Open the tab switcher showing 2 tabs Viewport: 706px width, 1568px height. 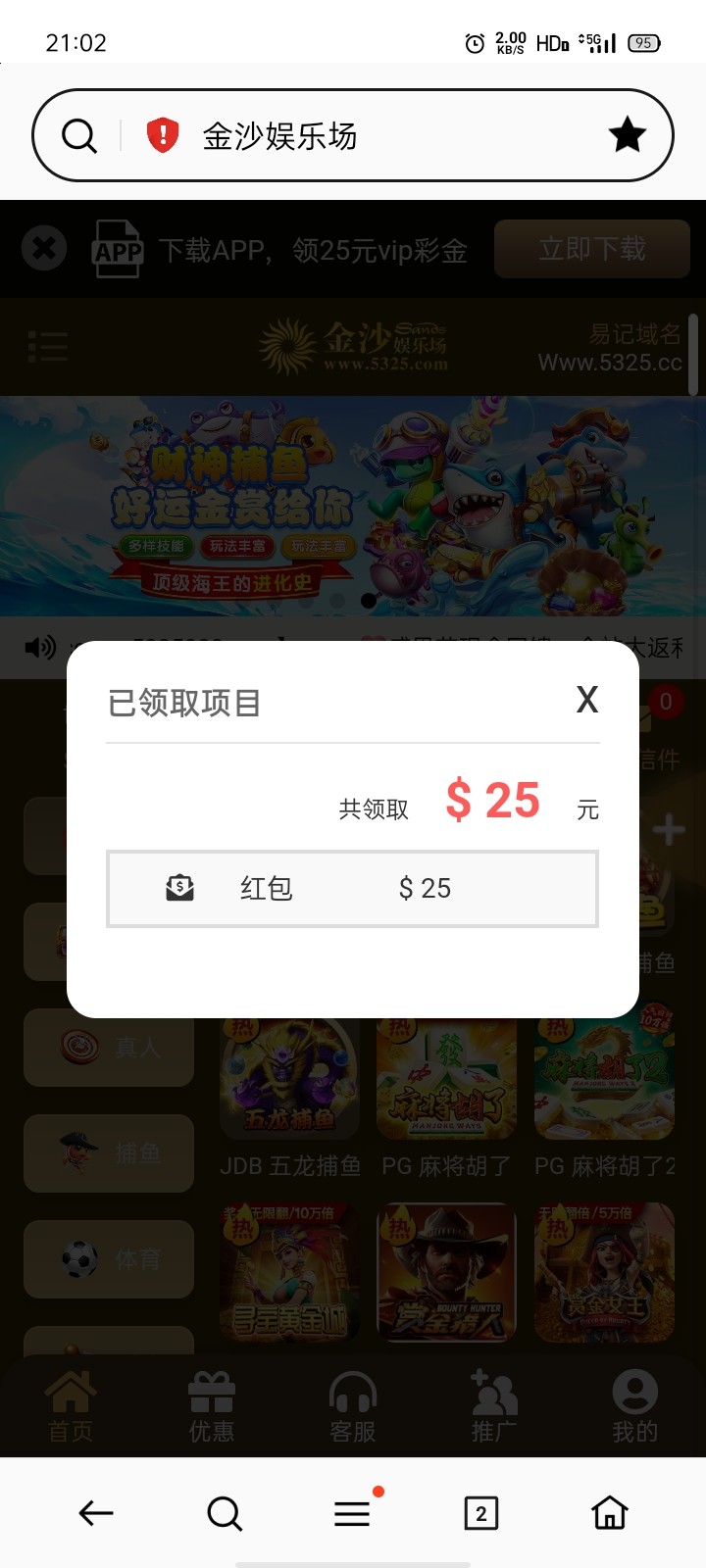tap(480, 1513)
